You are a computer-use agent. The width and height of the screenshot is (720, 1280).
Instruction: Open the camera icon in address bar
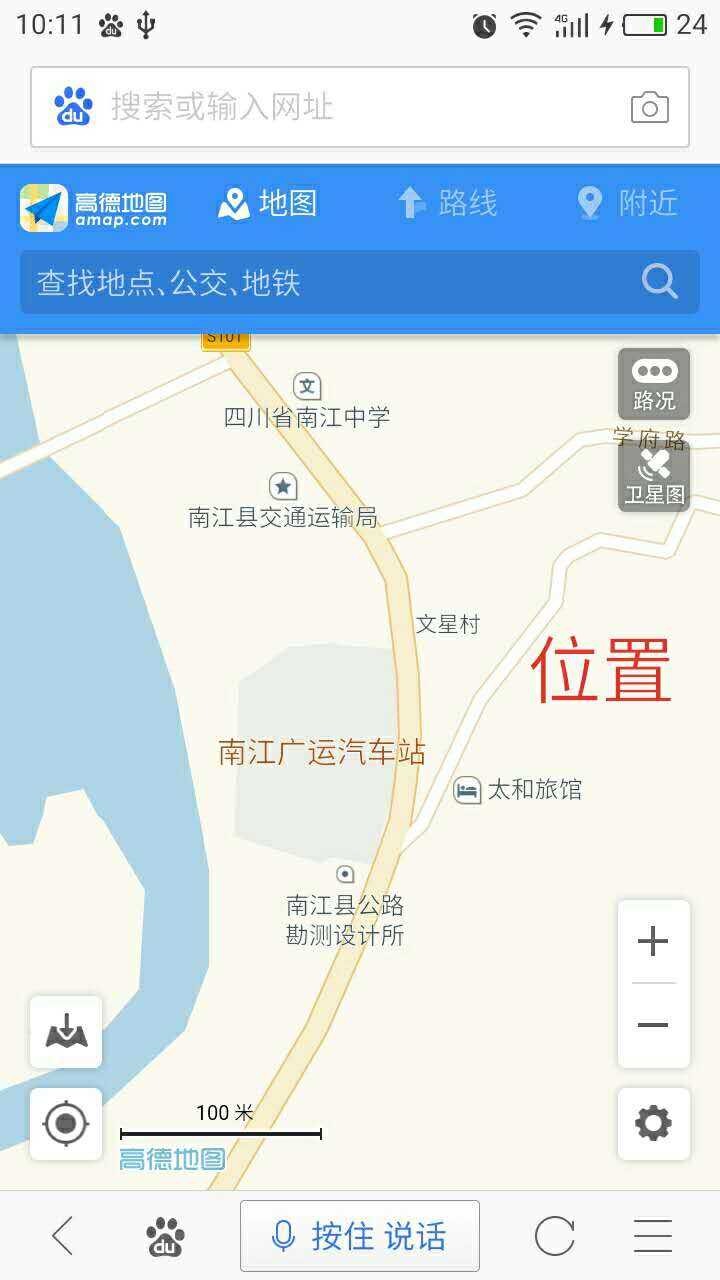pos(649,107)
